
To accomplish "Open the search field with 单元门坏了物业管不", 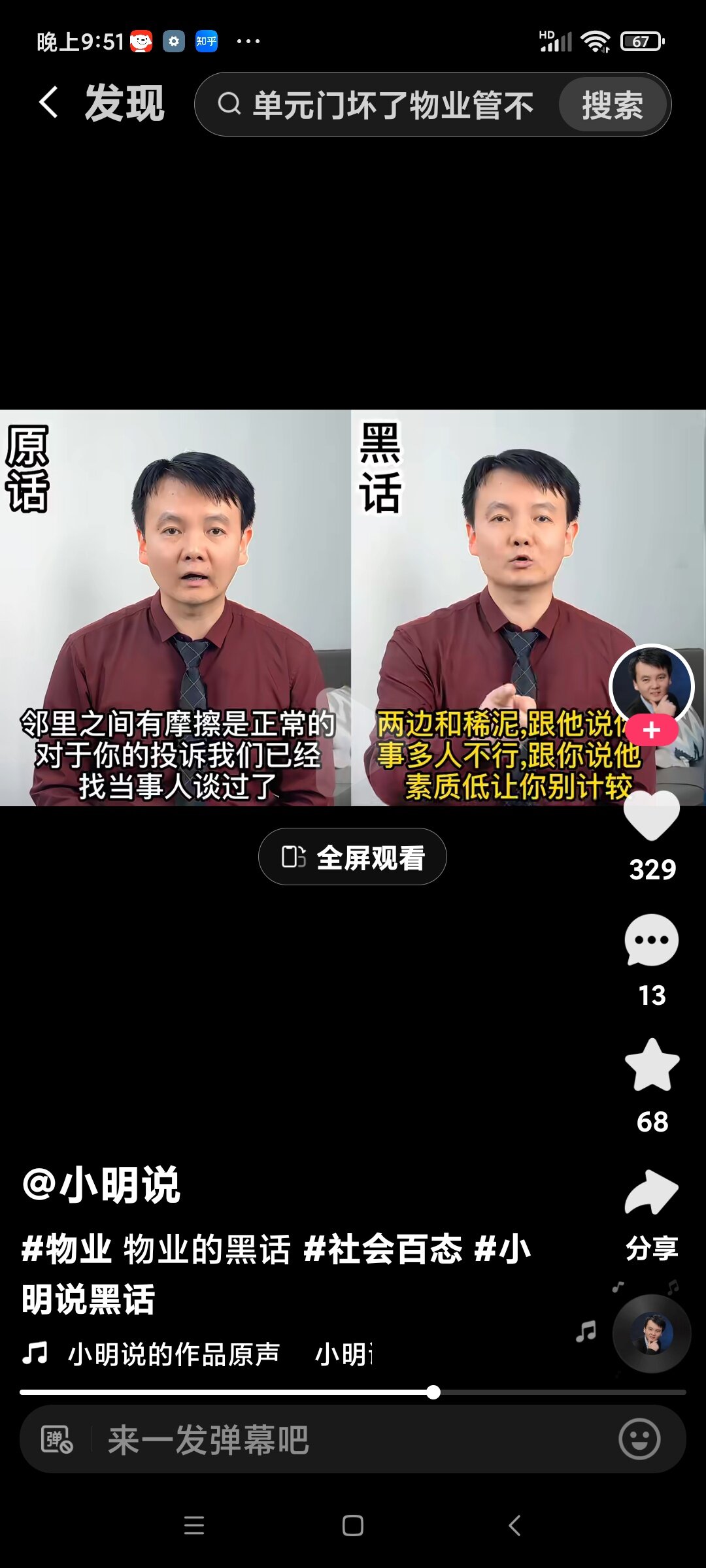I will [x=392, y=105].
